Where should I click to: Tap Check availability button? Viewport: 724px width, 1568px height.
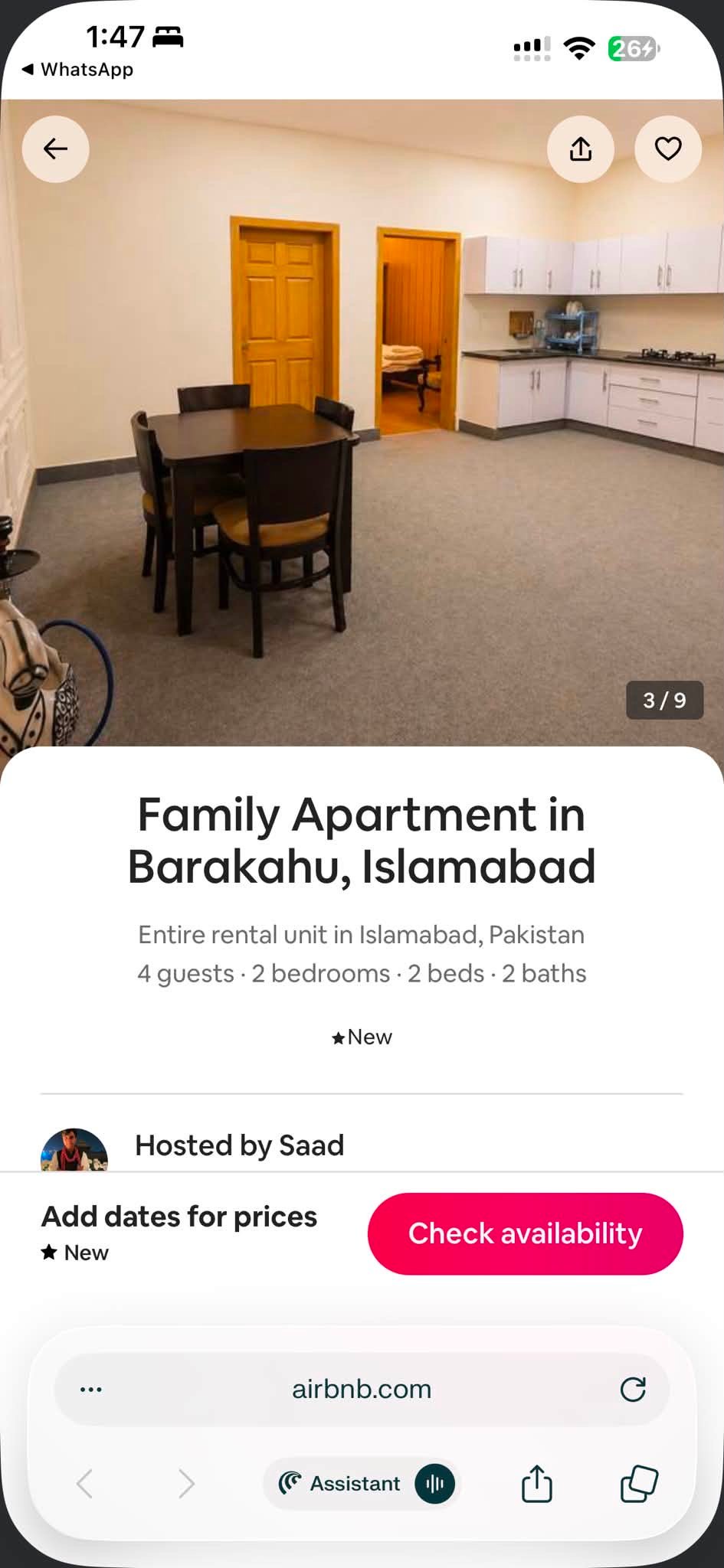pos(525,1233)
